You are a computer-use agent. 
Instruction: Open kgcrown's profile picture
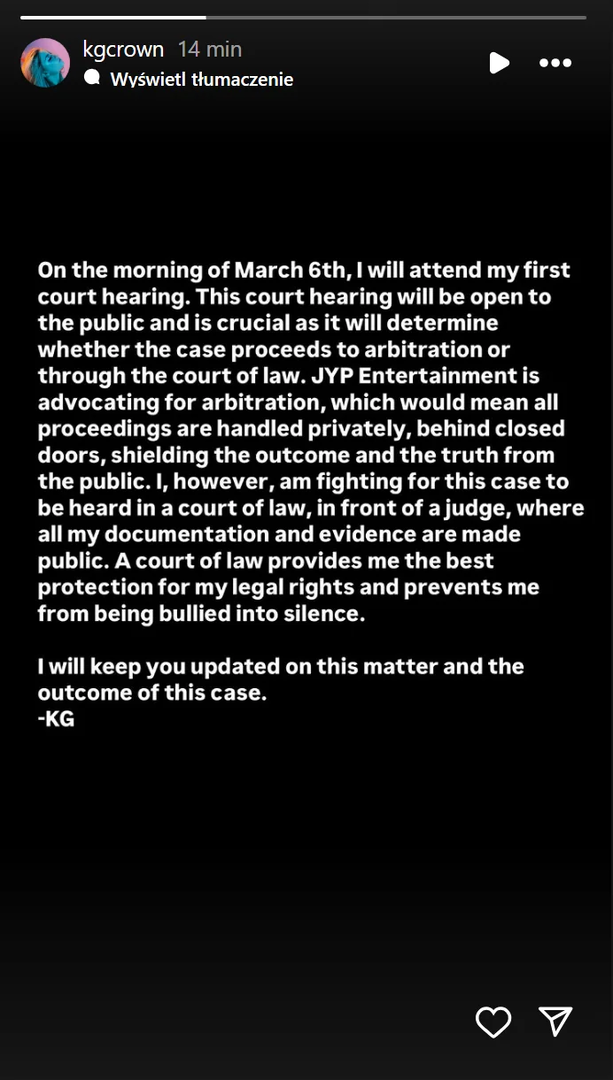pyautogui.click(x=45, y=63)
